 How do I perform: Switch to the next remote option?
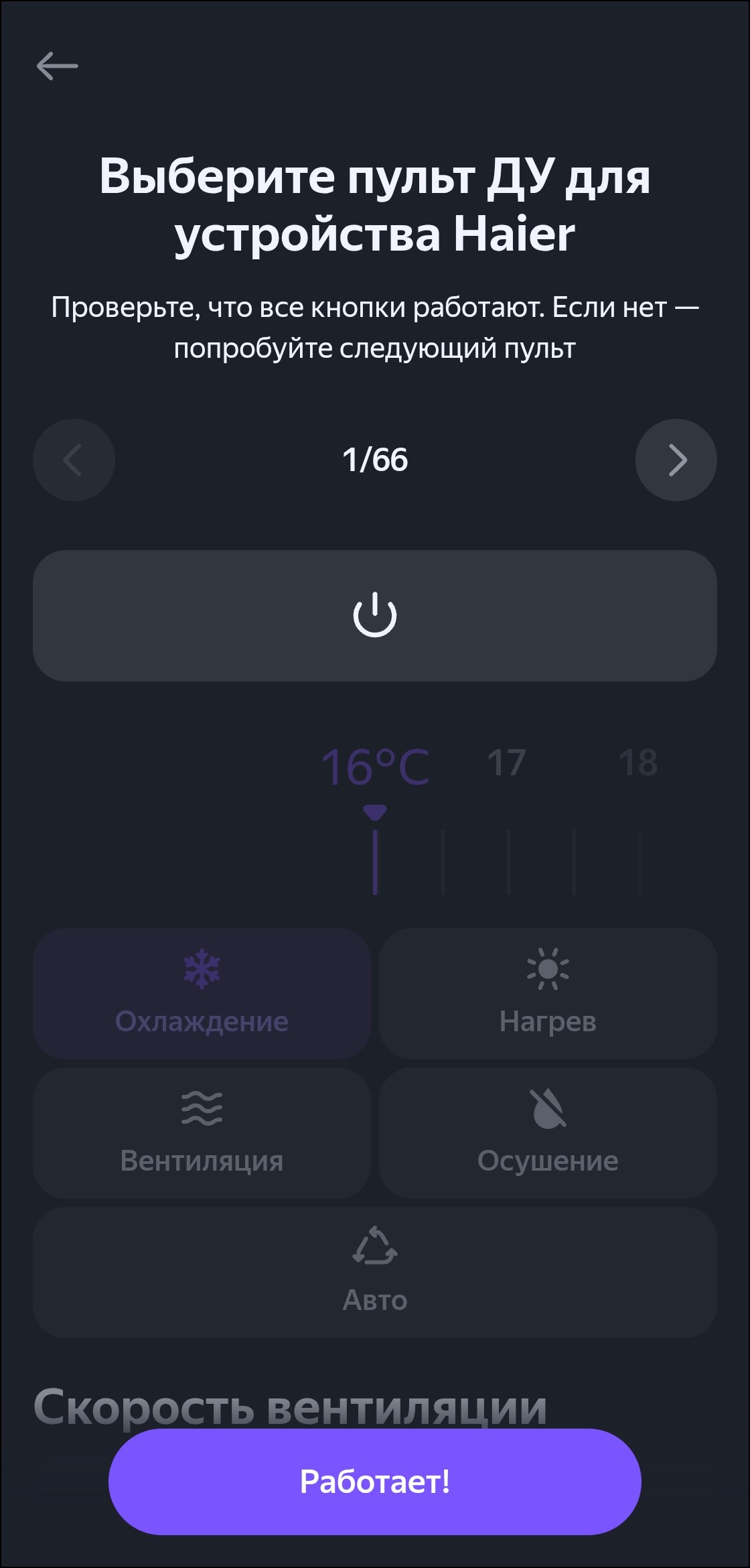676,460
